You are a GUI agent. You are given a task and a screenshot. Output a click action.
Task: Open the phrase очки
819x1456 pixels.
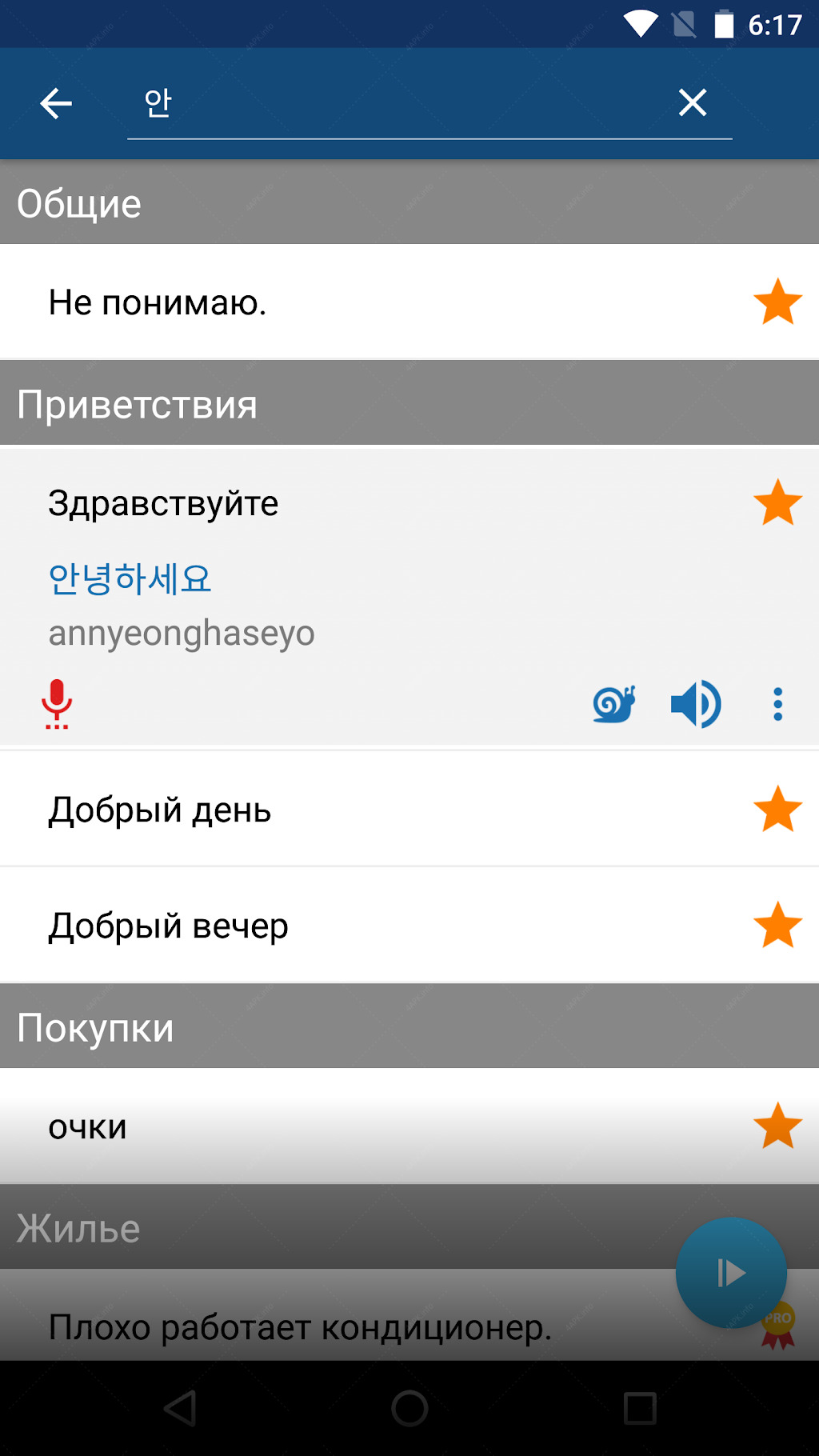pyautogui.click(x=409, y=1126)
